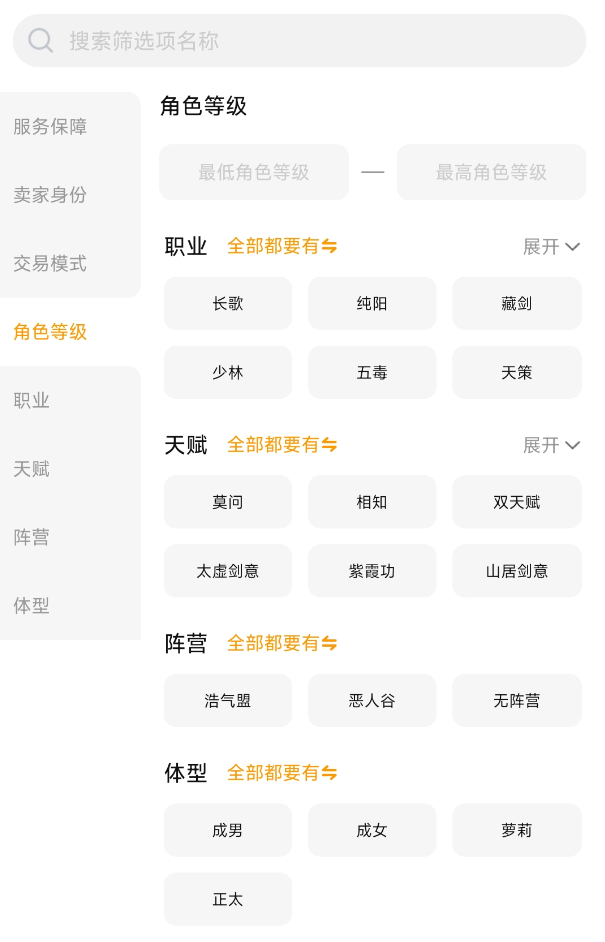The width and height of the screenshot is (605, 942).
Task: Choose the 浩气盟 faction chip
Action: (228, 701)
